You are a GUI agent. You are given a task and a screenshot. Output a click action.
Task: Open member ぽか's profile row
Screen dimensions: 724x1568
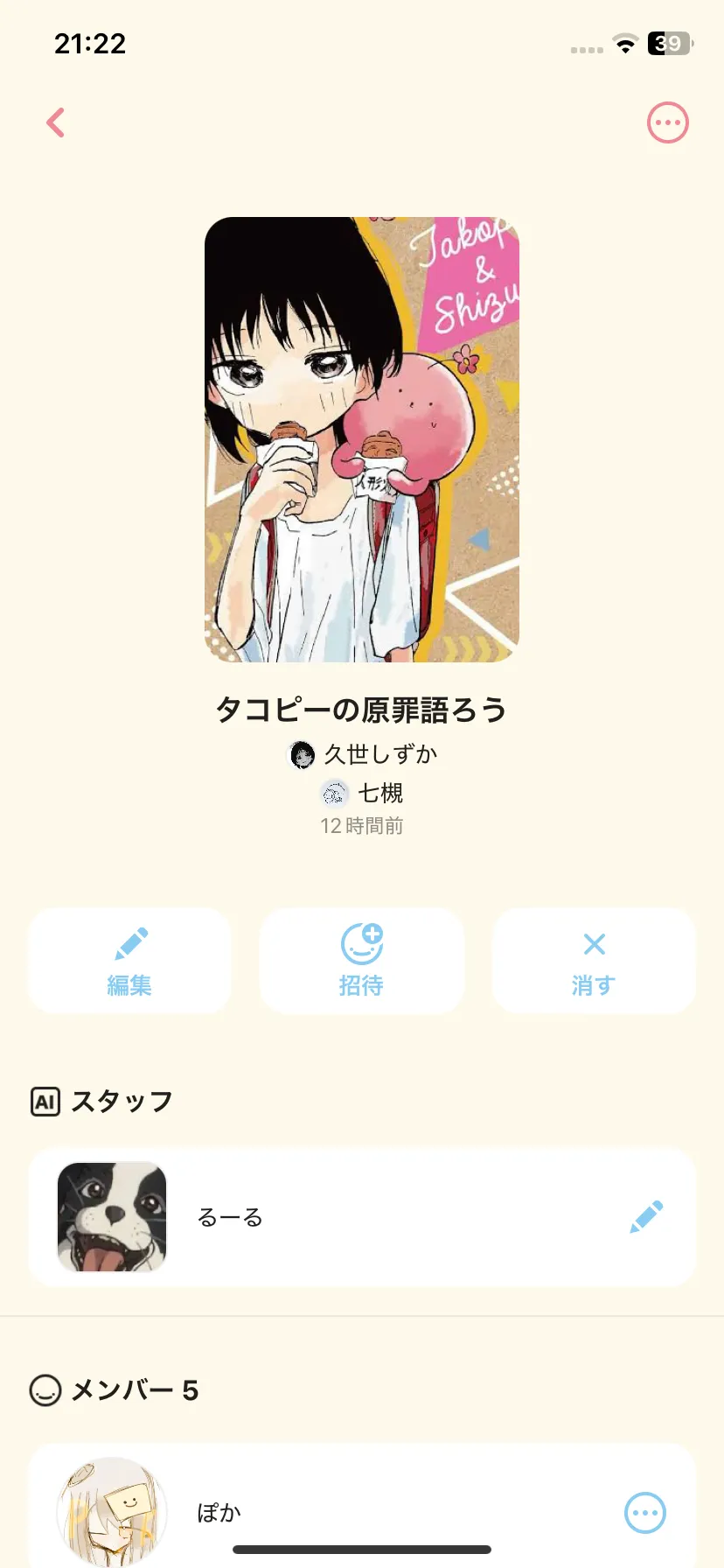pyautogui.click(x=362, y=1507)
